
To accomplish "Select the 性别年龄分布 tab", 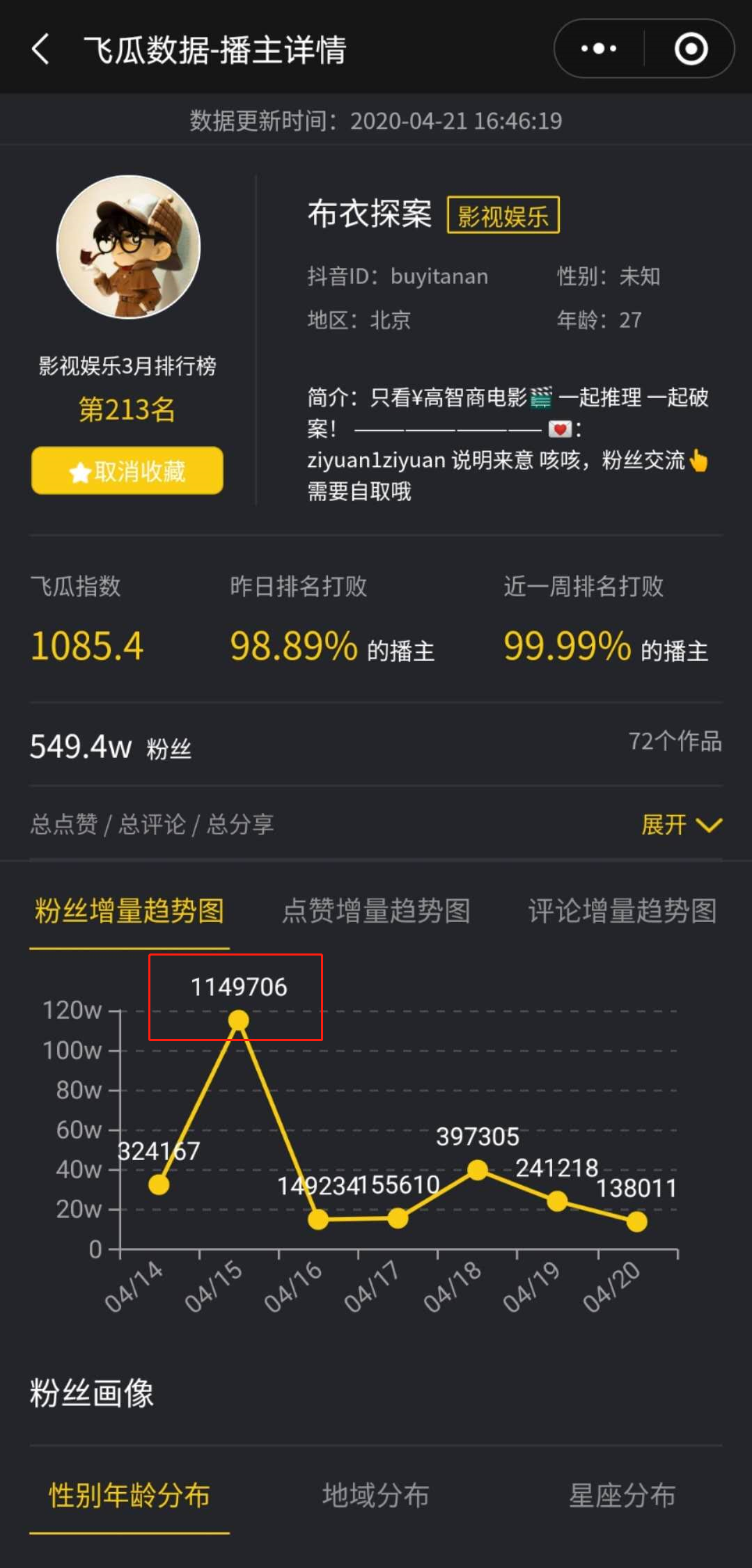I will tap(130, 1495).
